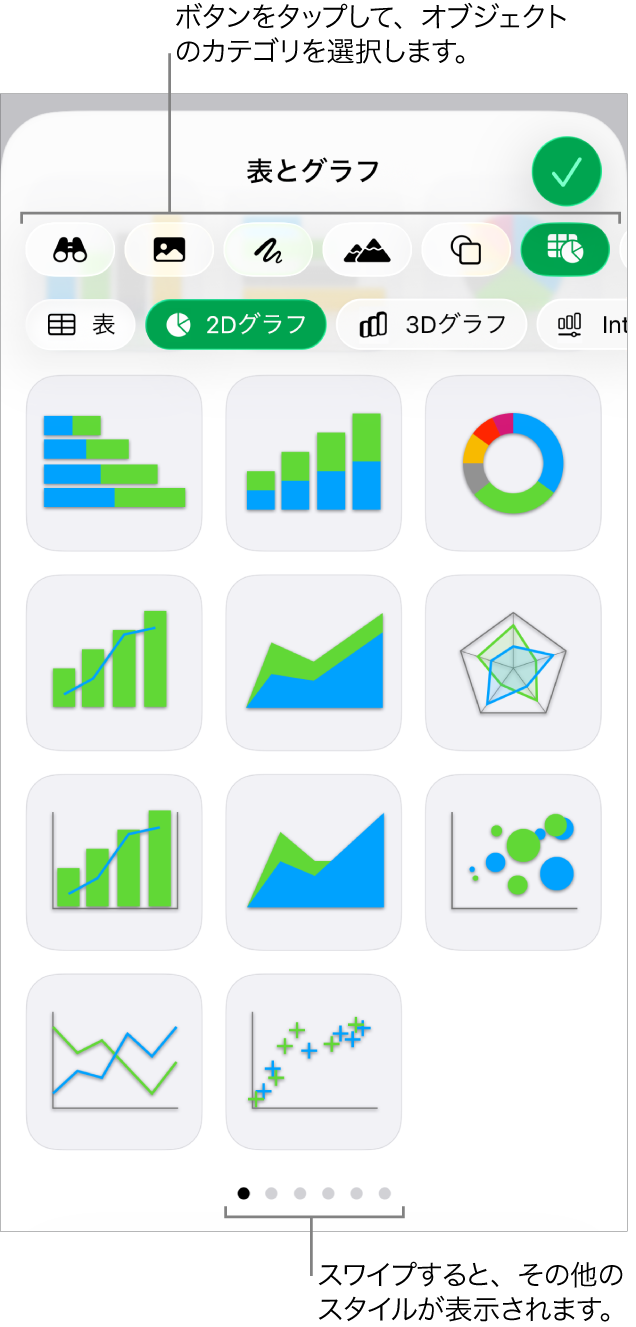Screen dimensions: 636x1327
Task: Insert the donut chart
Action: coord(513,463)
